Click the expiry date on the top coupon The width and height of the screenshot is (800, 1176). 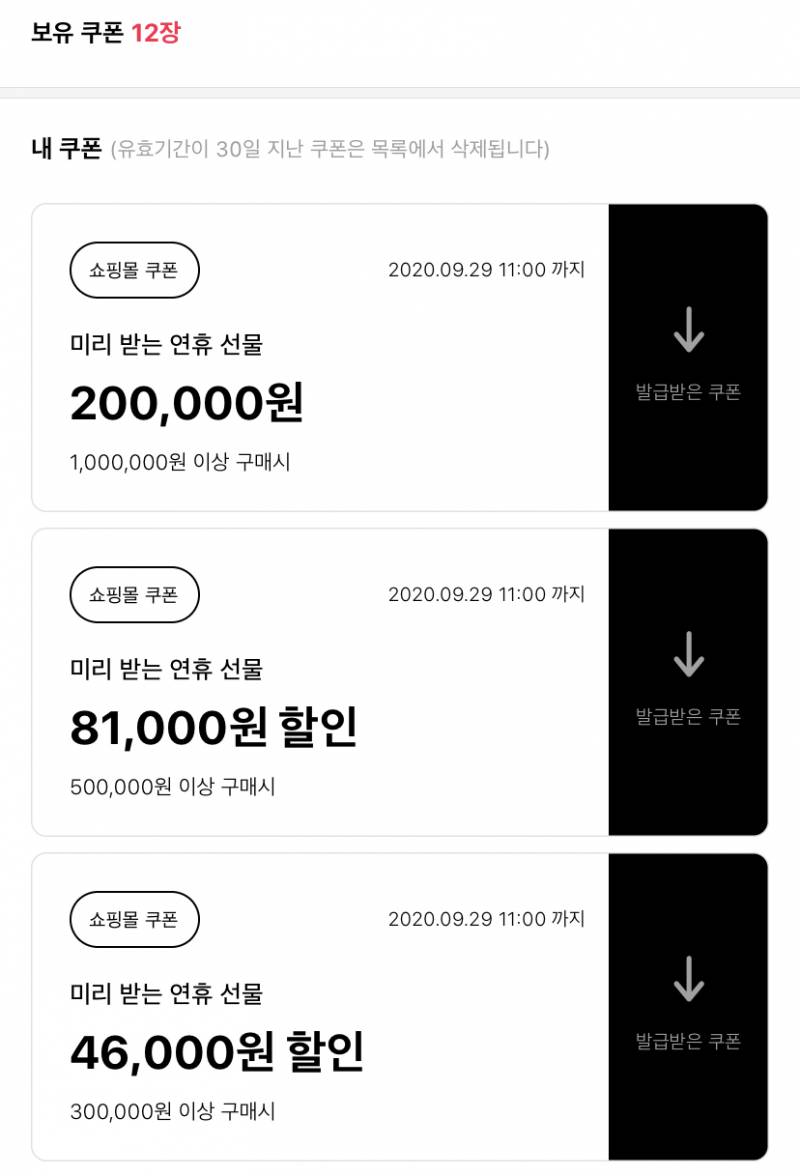point(488,268)
